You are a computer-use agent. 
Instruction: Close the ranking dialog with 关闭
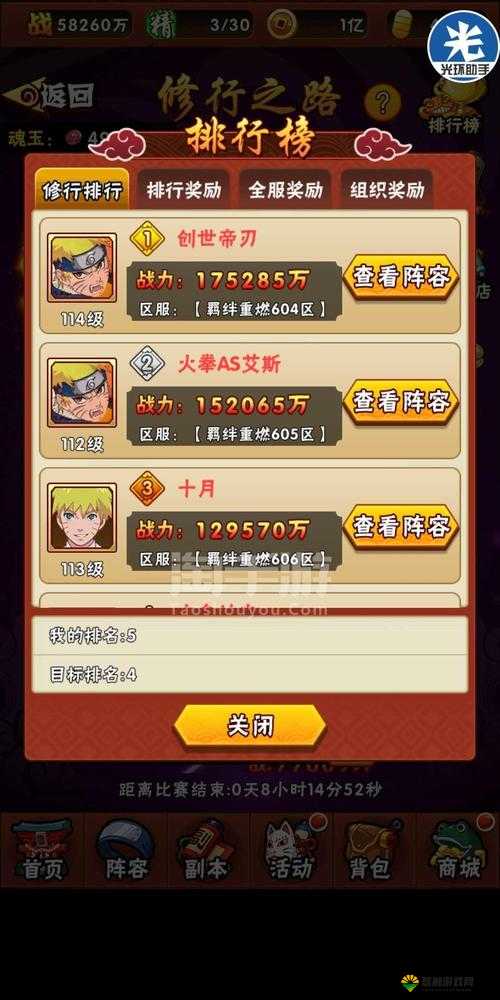250,725
